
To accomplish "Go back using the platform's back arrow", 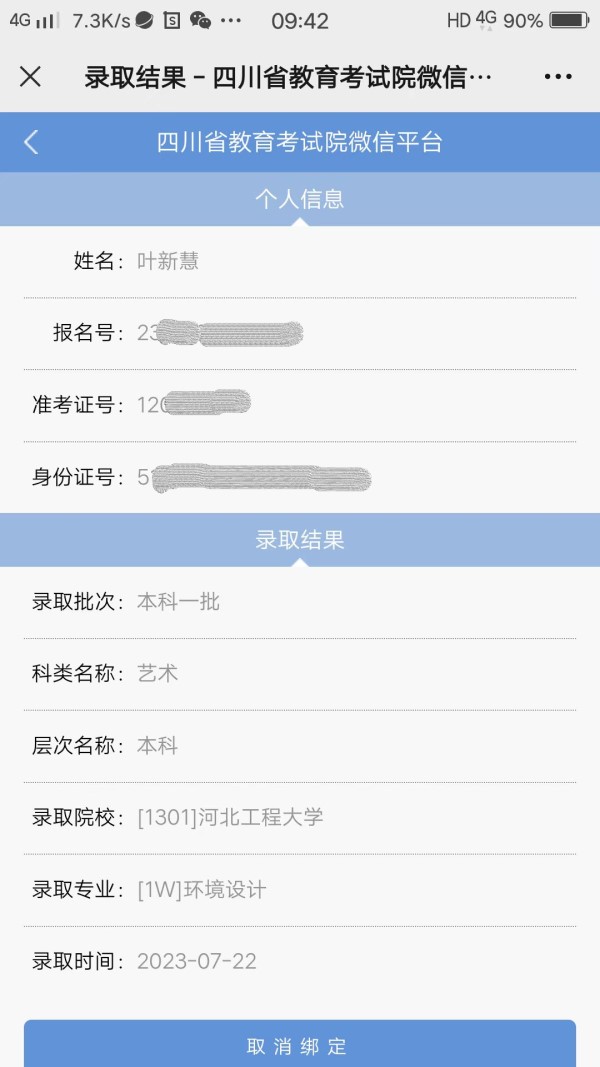I will 31,142.
